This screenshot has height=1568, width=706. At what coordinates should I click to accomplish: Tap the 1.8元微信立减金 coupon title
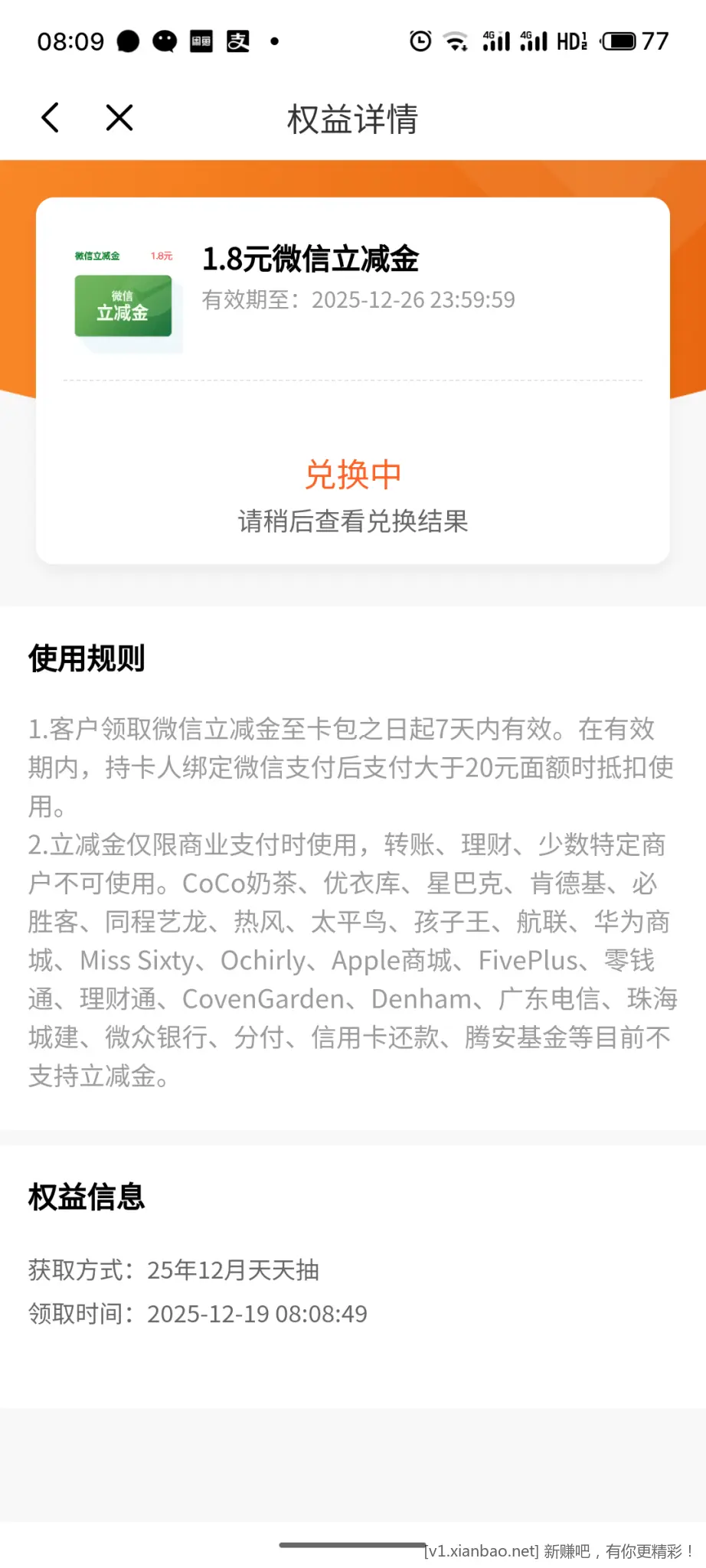[x=311, y=259]
